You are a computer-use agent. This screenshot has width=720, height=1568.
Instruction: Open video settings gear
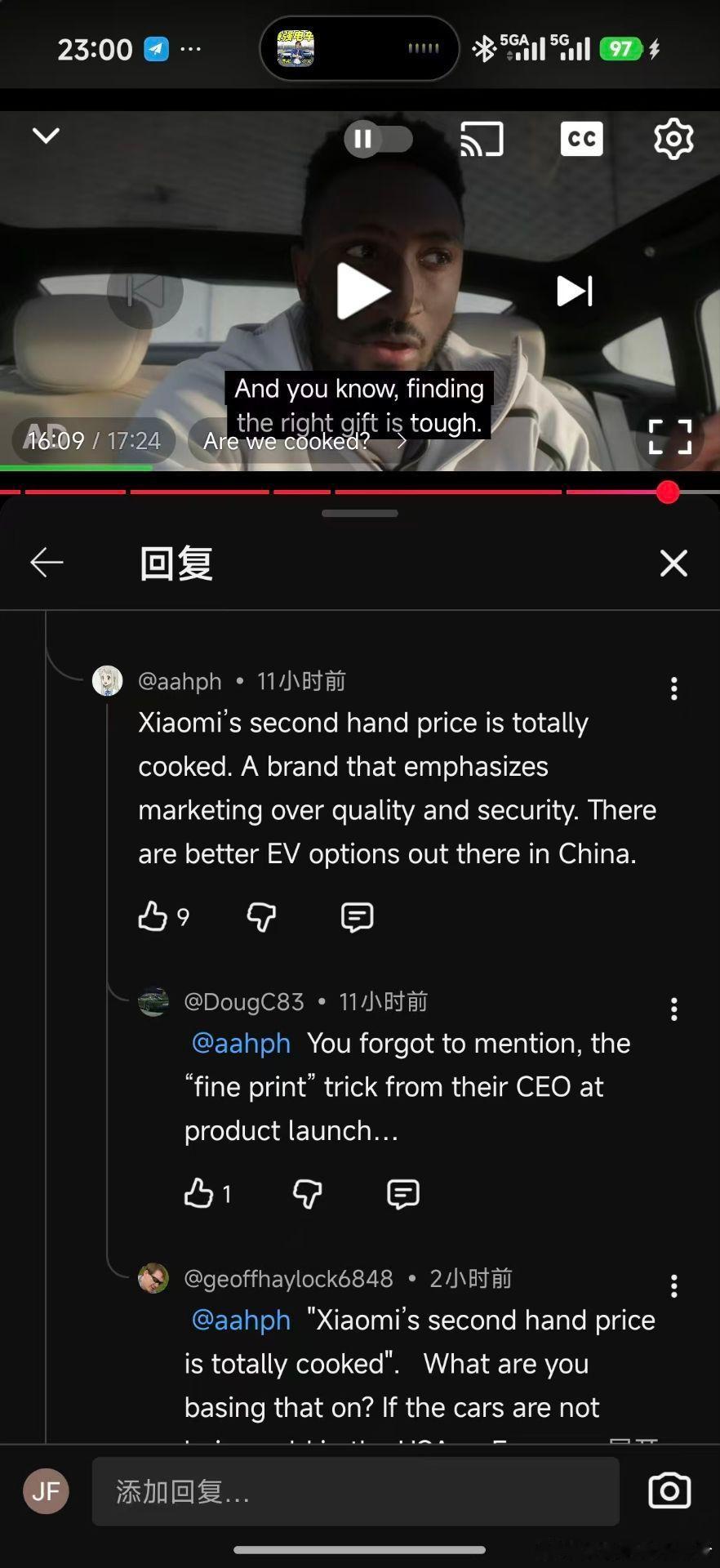[x=673, y=139]
